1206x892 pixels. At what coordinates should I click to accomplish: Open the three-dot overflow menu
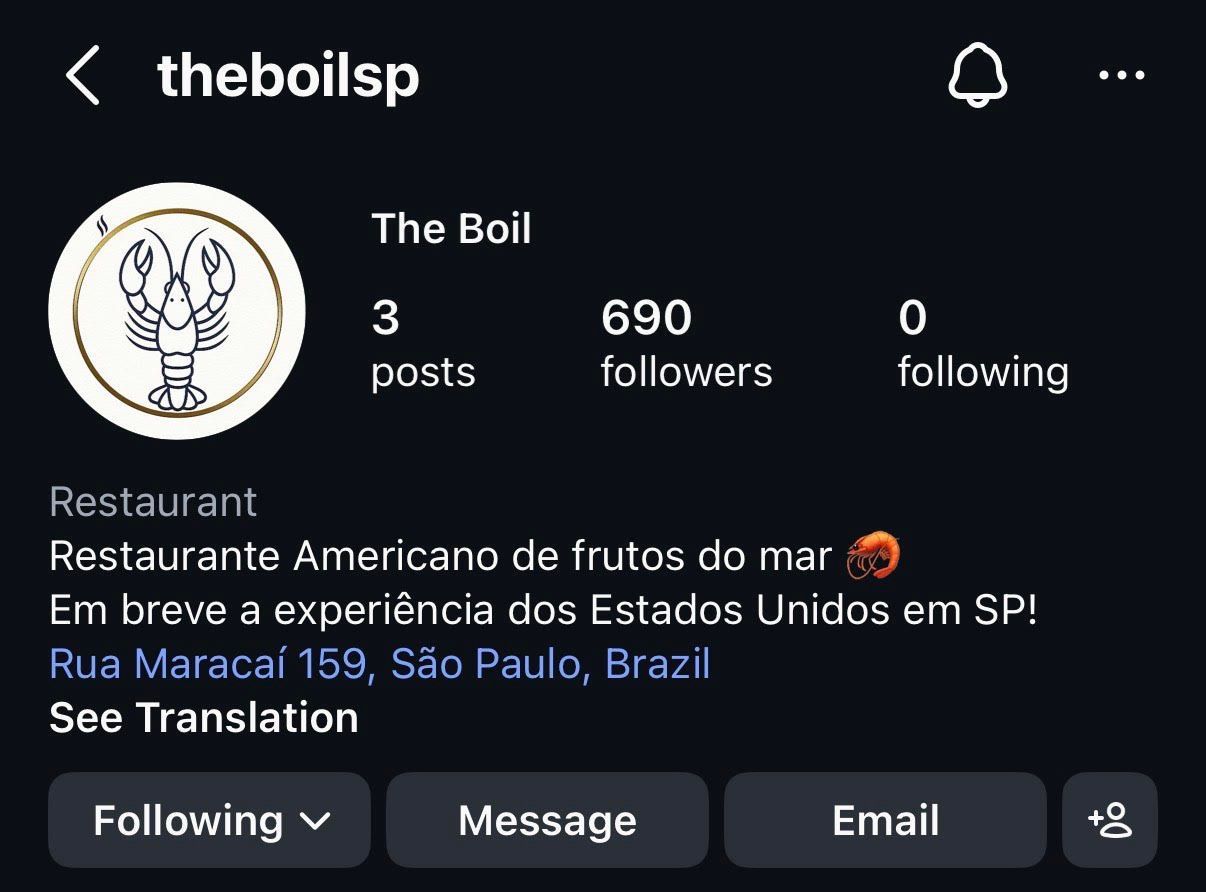(1121, 76)
